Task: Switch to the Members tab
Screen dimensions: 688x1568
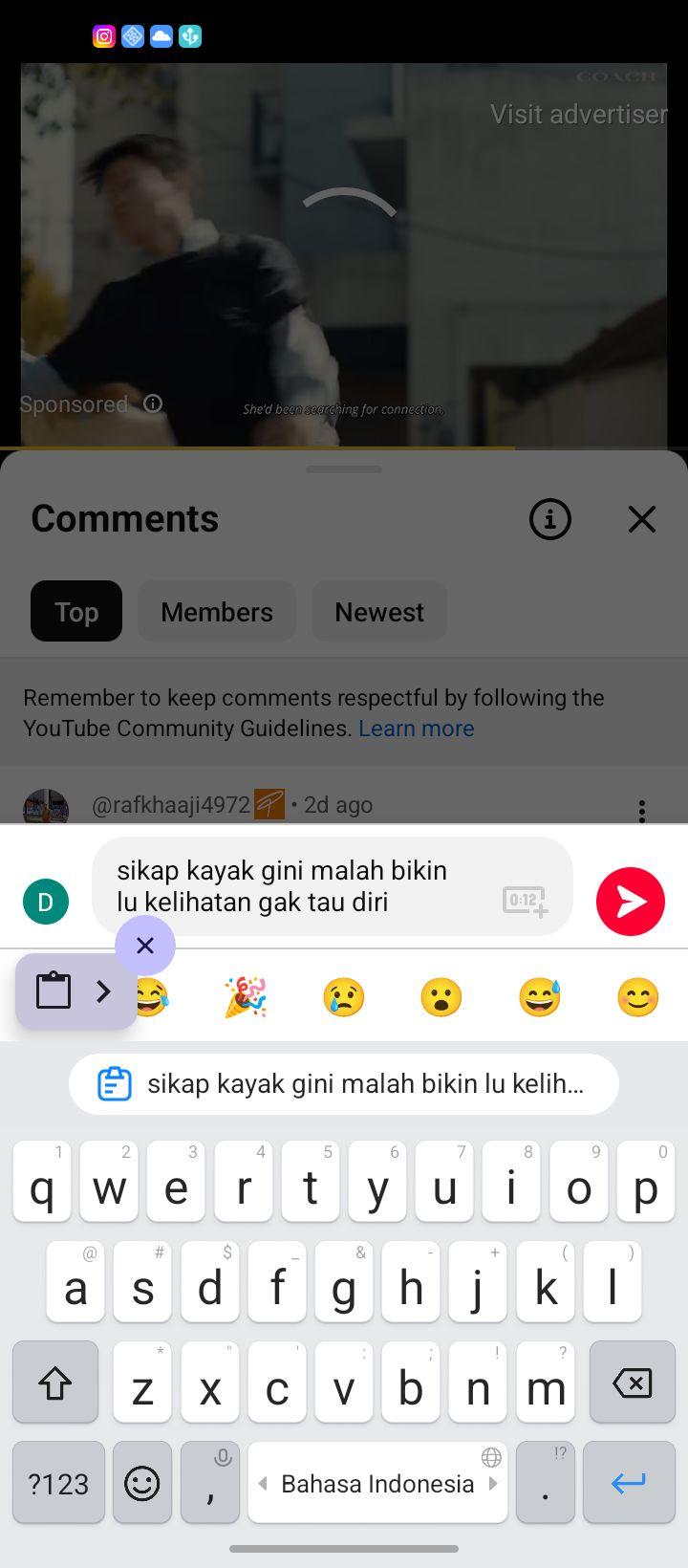Action: pos(217,612)
